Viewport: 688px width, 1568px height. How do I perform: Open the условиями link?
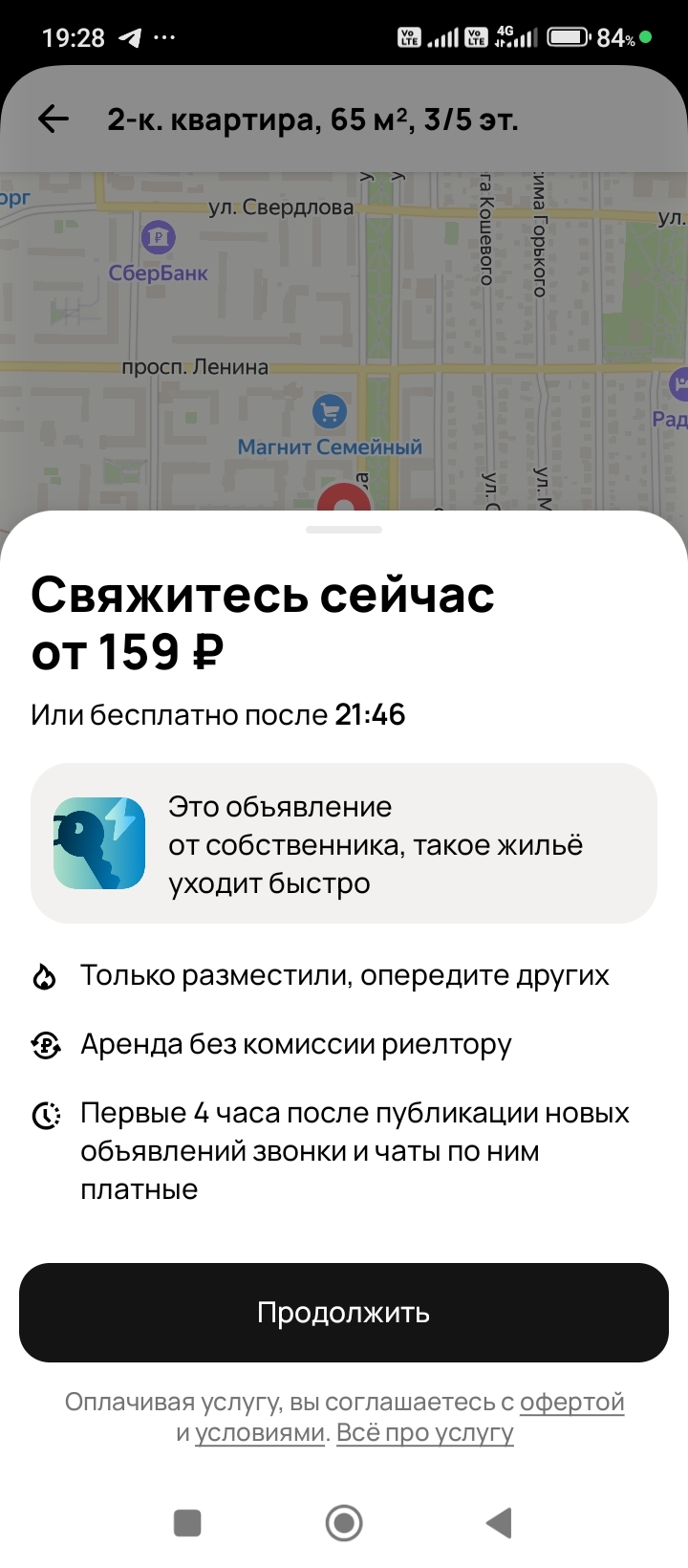pos(259,1433)
